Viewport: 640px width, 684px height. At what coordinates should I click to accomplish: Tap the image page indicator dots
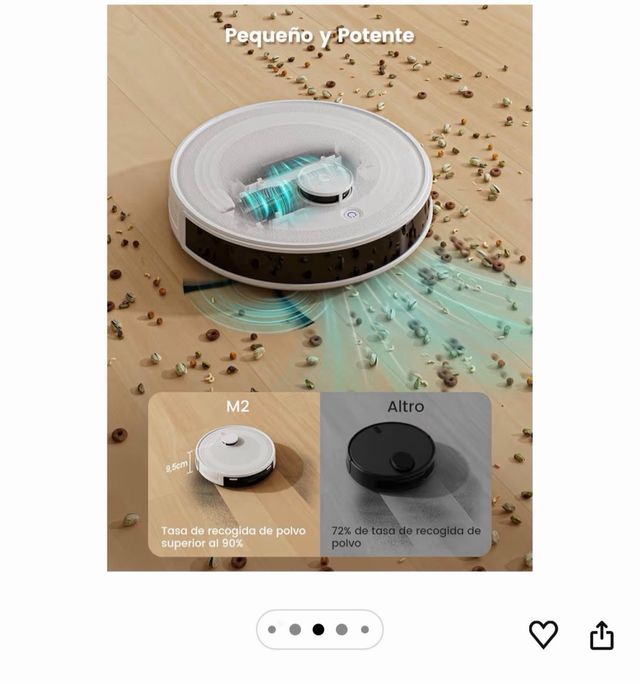point(319,630)
